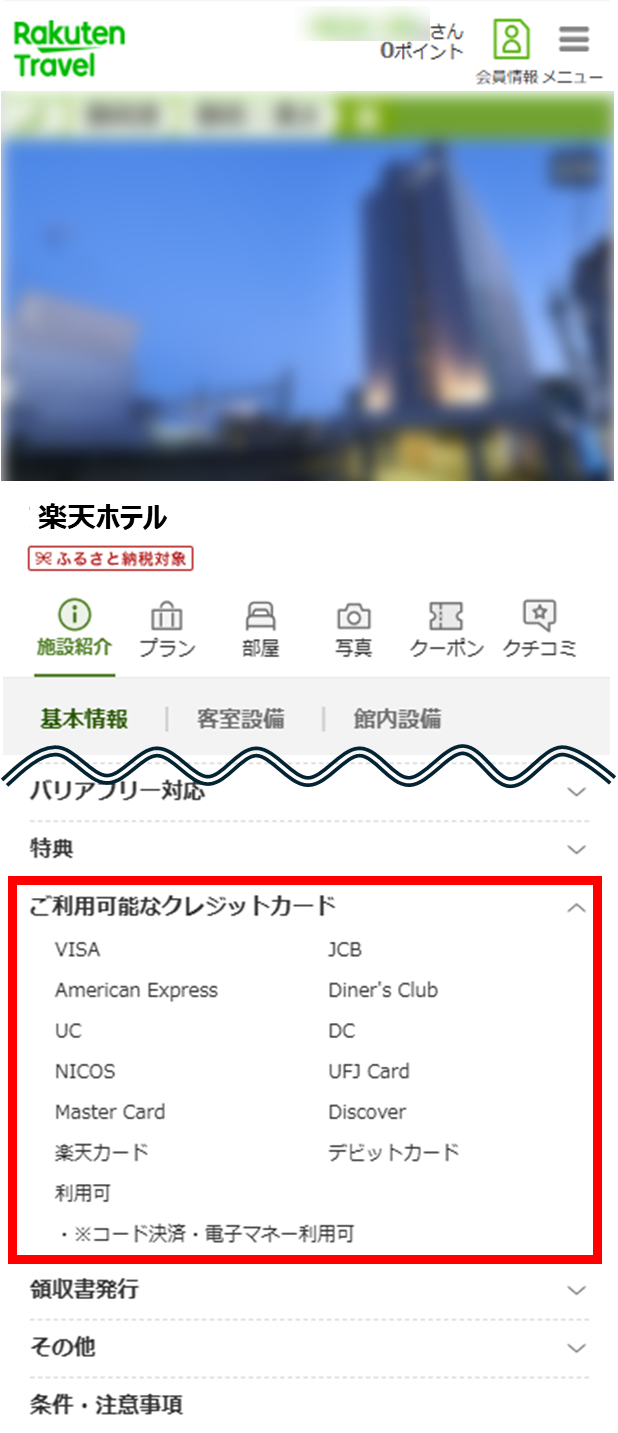Select the 基本情報 sub-tab

pos(84,719)
